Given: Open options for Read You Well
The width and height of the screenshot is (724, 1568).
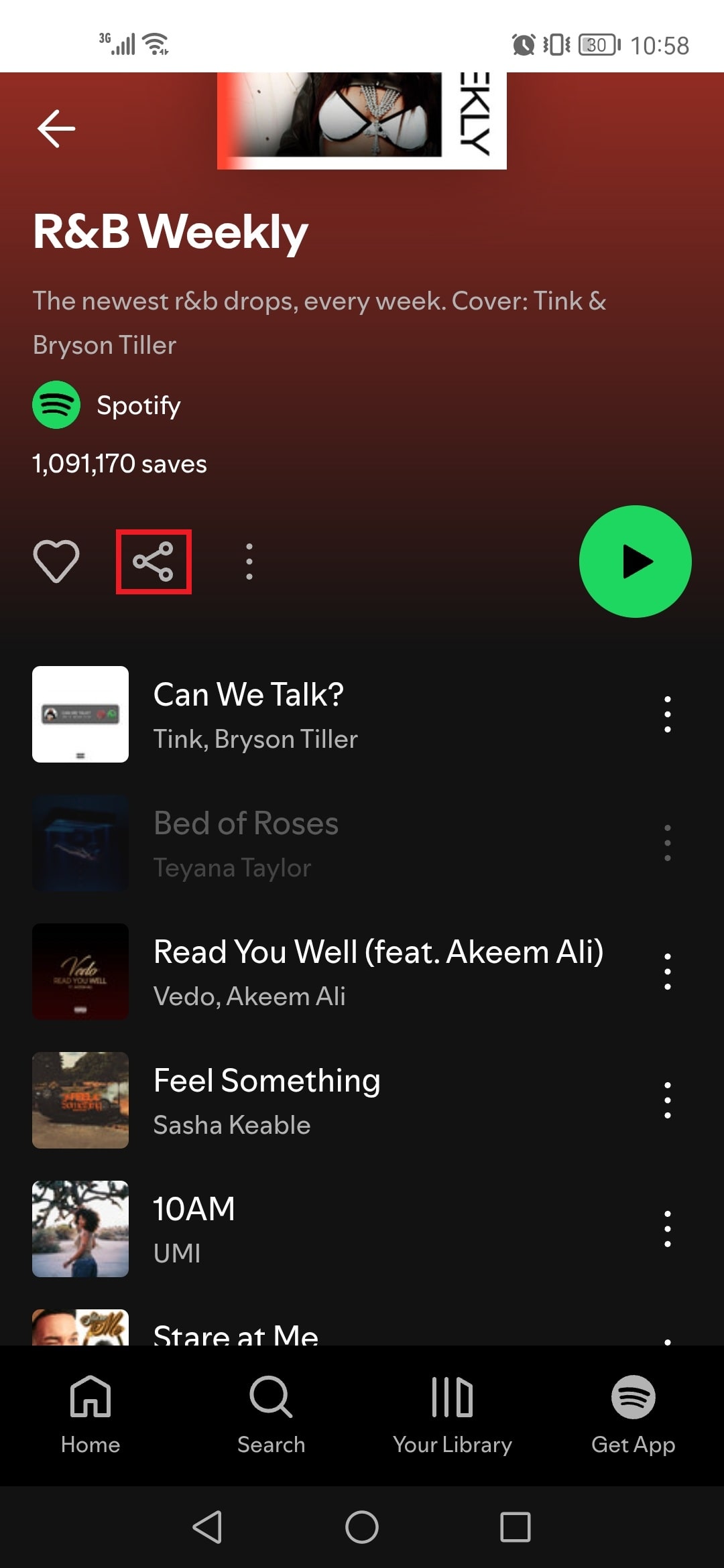Looking at the screenshot, I should 667,972.
